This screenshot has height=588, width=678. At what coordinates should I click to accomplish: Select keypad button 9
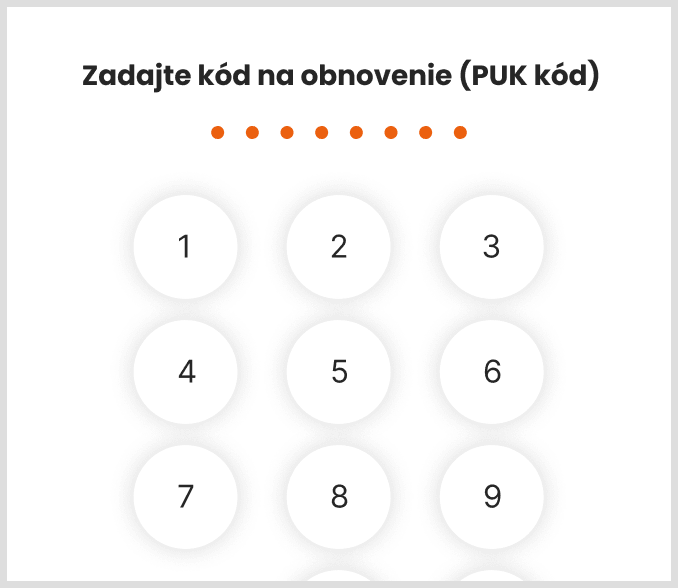(491, 497)
